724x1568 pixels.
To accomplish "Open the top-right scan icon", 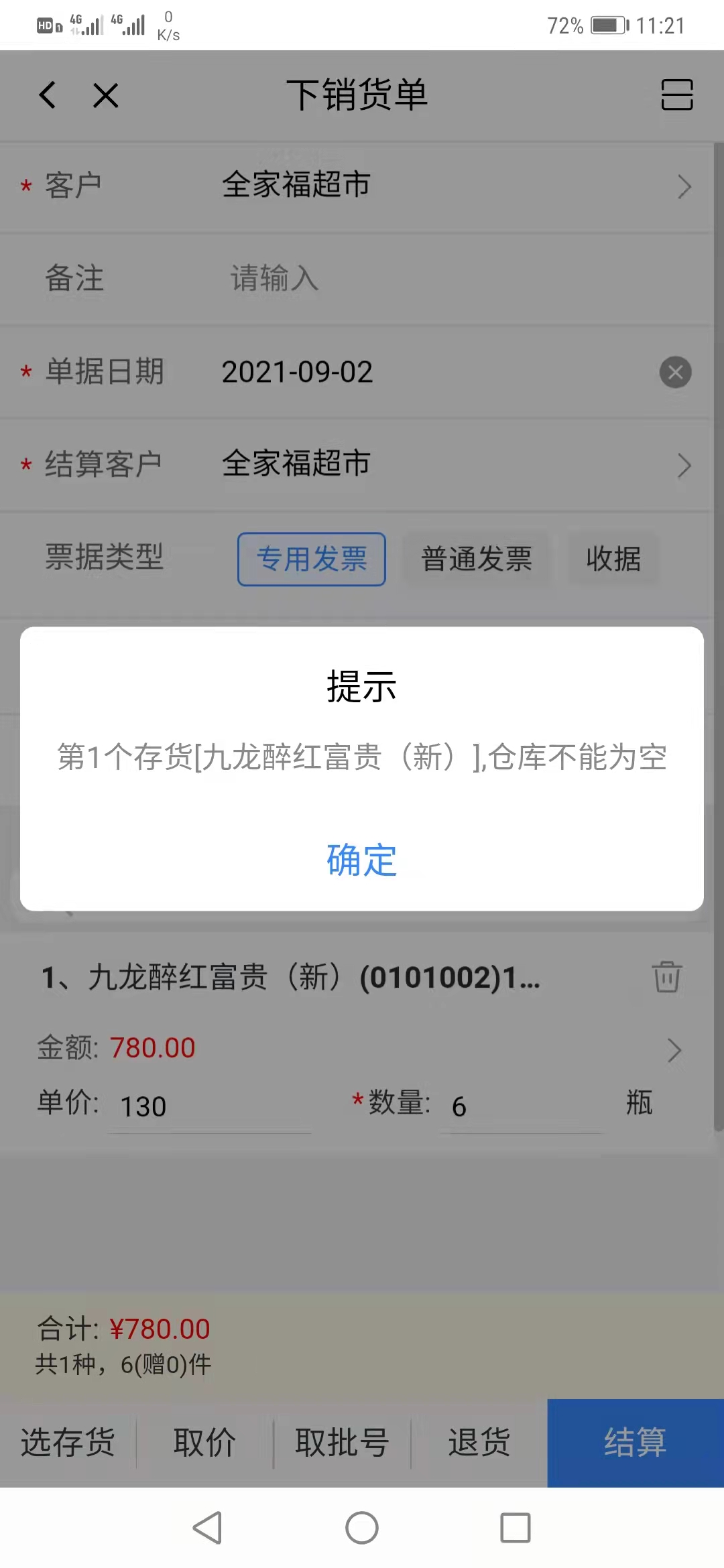I will 676,94.
